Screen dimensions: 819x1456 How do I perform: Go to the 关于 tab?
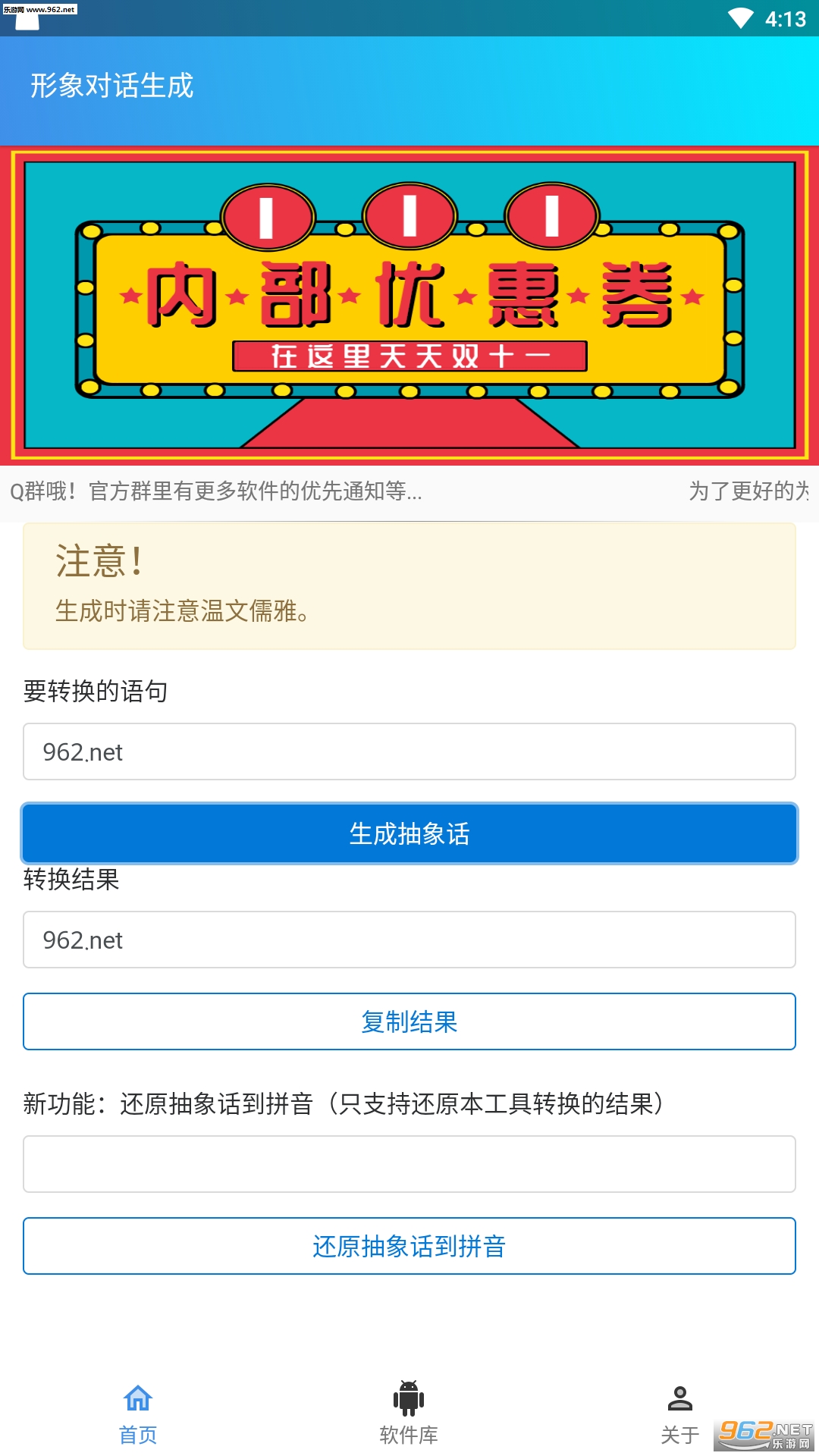[x=679, y=1413]
